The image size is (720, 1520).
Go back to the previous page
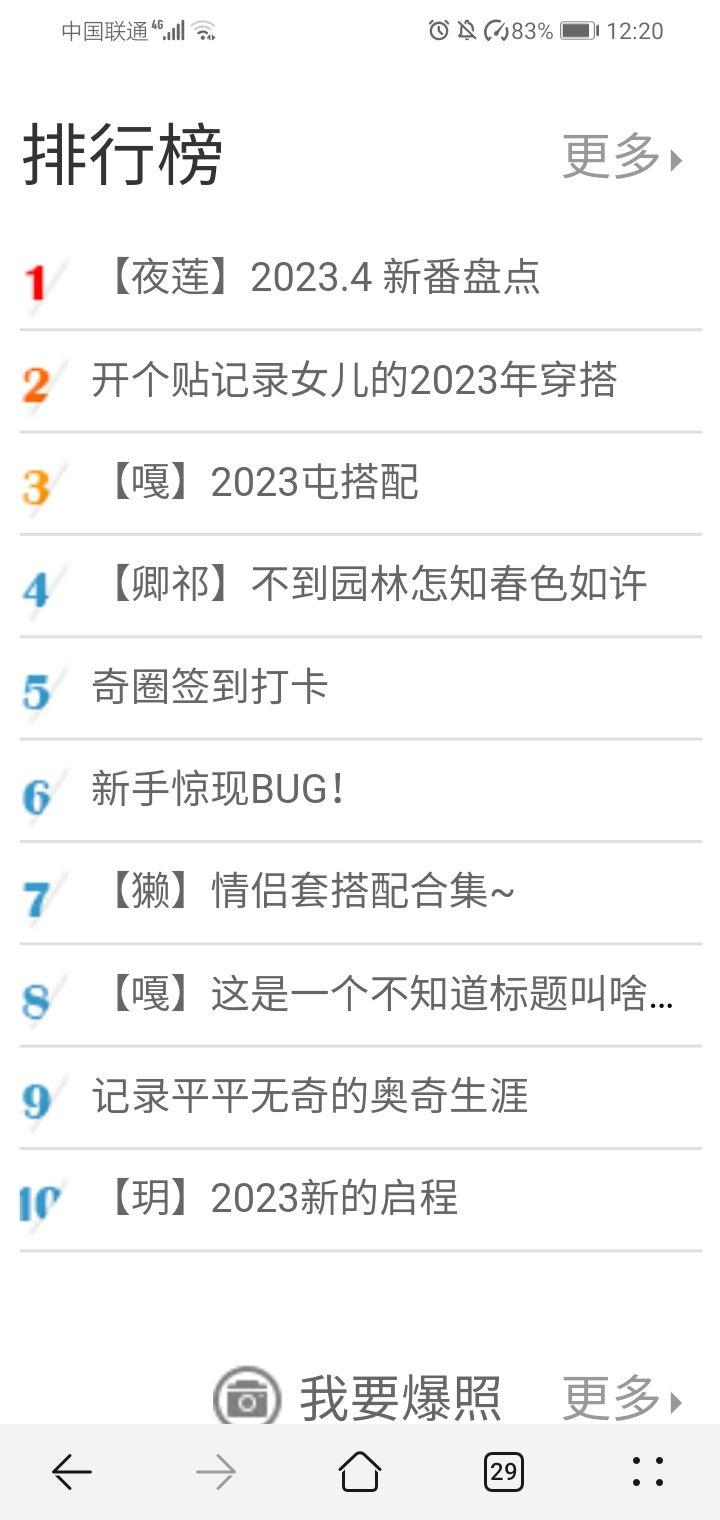click(x=72, y=1472)
